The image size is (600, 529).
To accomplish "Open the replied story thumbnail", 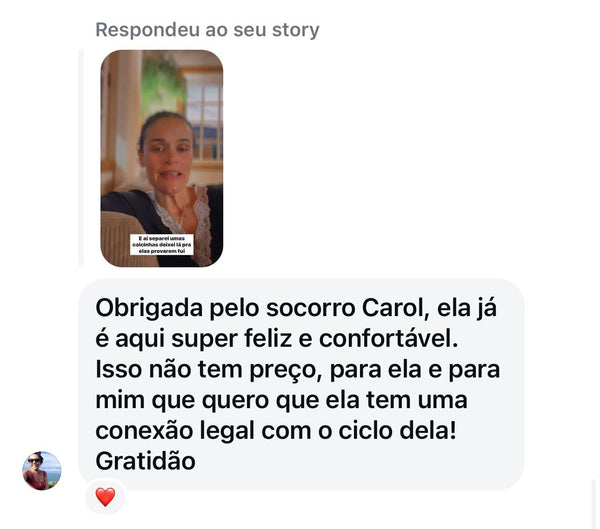I will coord(162,158).
